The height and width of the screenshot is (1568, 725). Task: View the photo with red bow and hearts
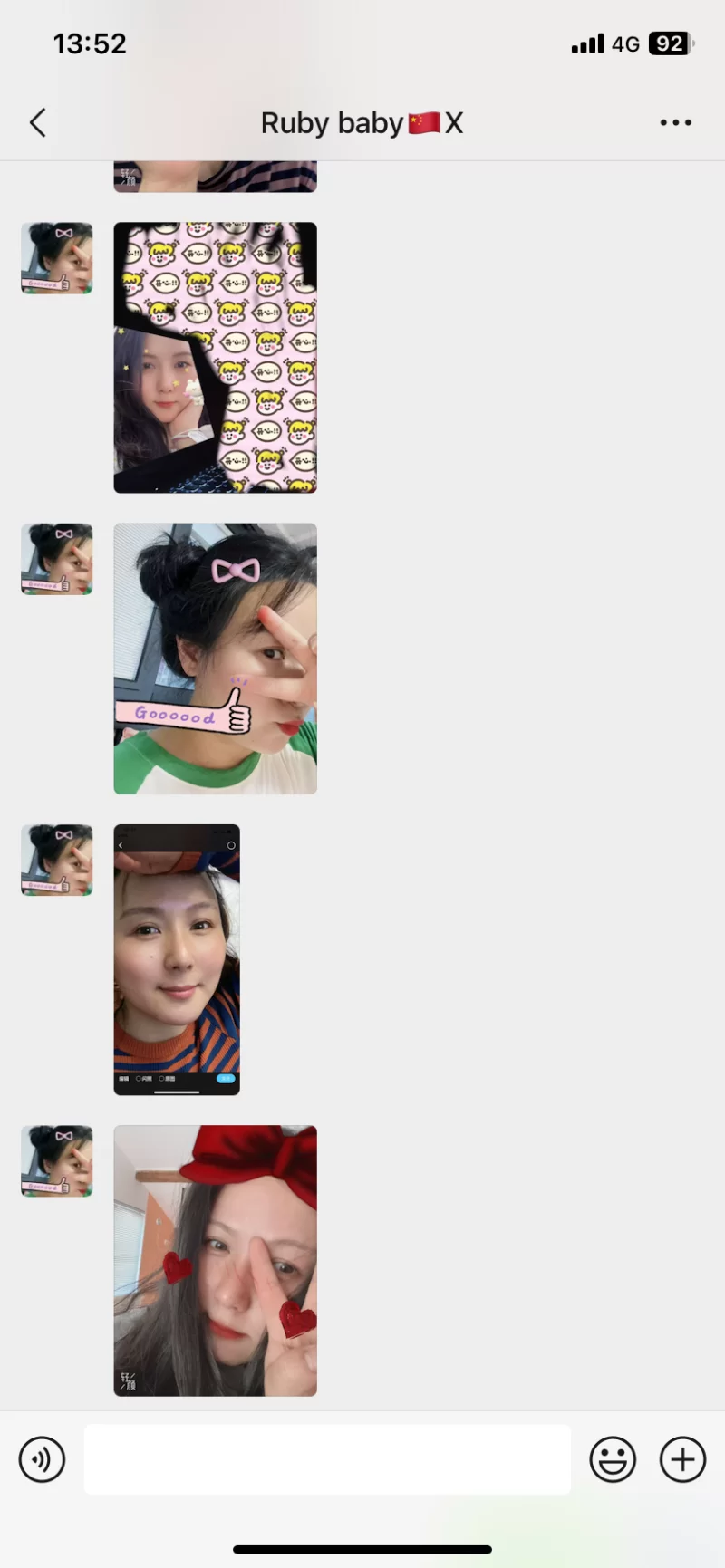tap(215, 1260)
